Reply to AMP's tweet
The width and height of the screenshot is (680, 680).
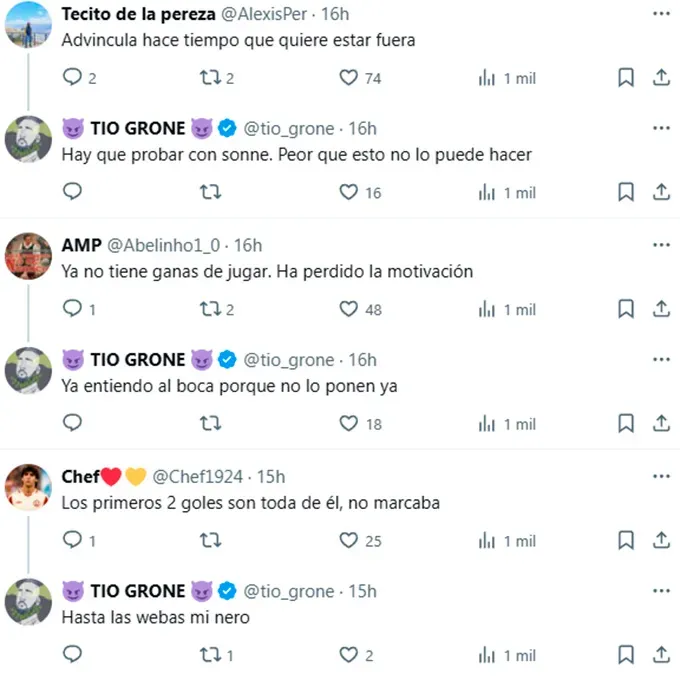click(x=72, y=309)
